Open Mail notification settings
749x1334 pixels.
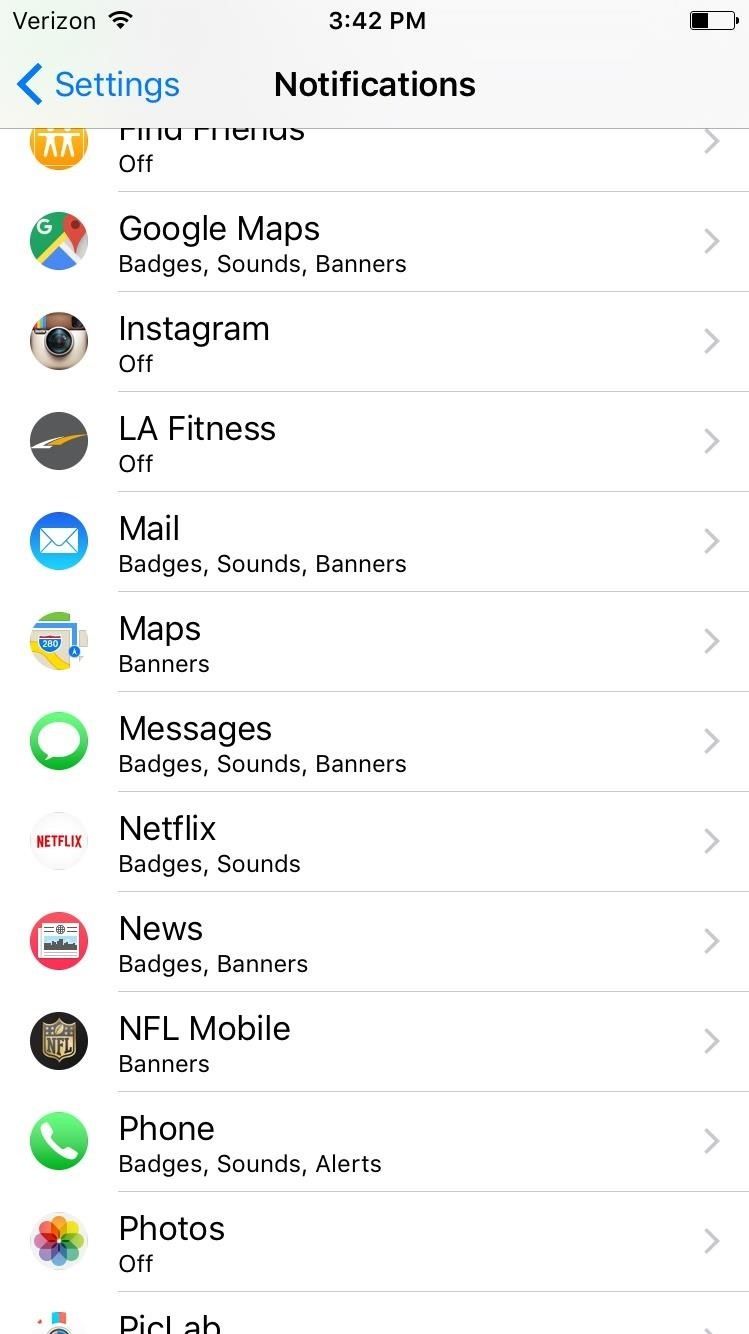374,542
